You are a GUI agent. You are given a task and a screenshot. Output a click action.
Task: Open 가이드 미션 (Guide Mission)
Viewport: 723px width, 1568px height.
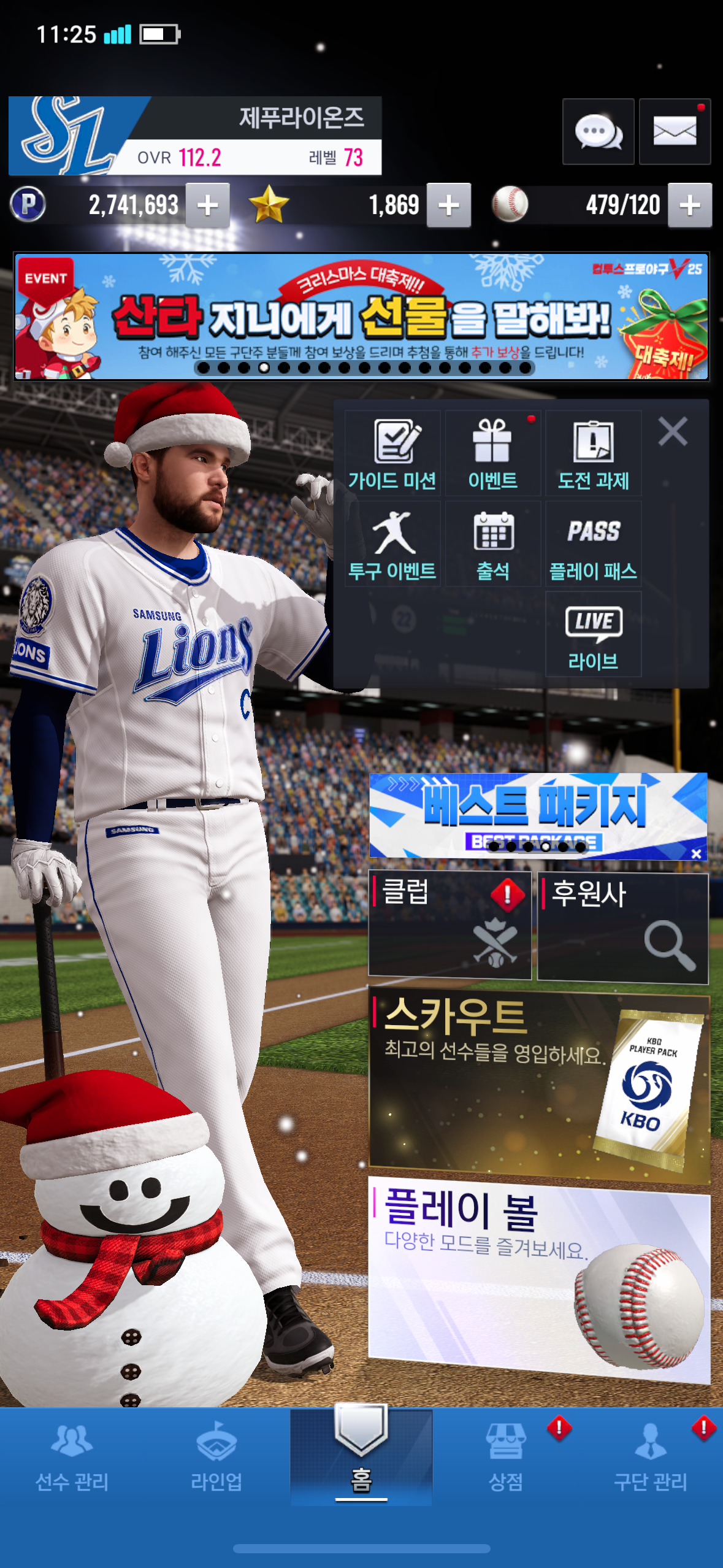392,454
